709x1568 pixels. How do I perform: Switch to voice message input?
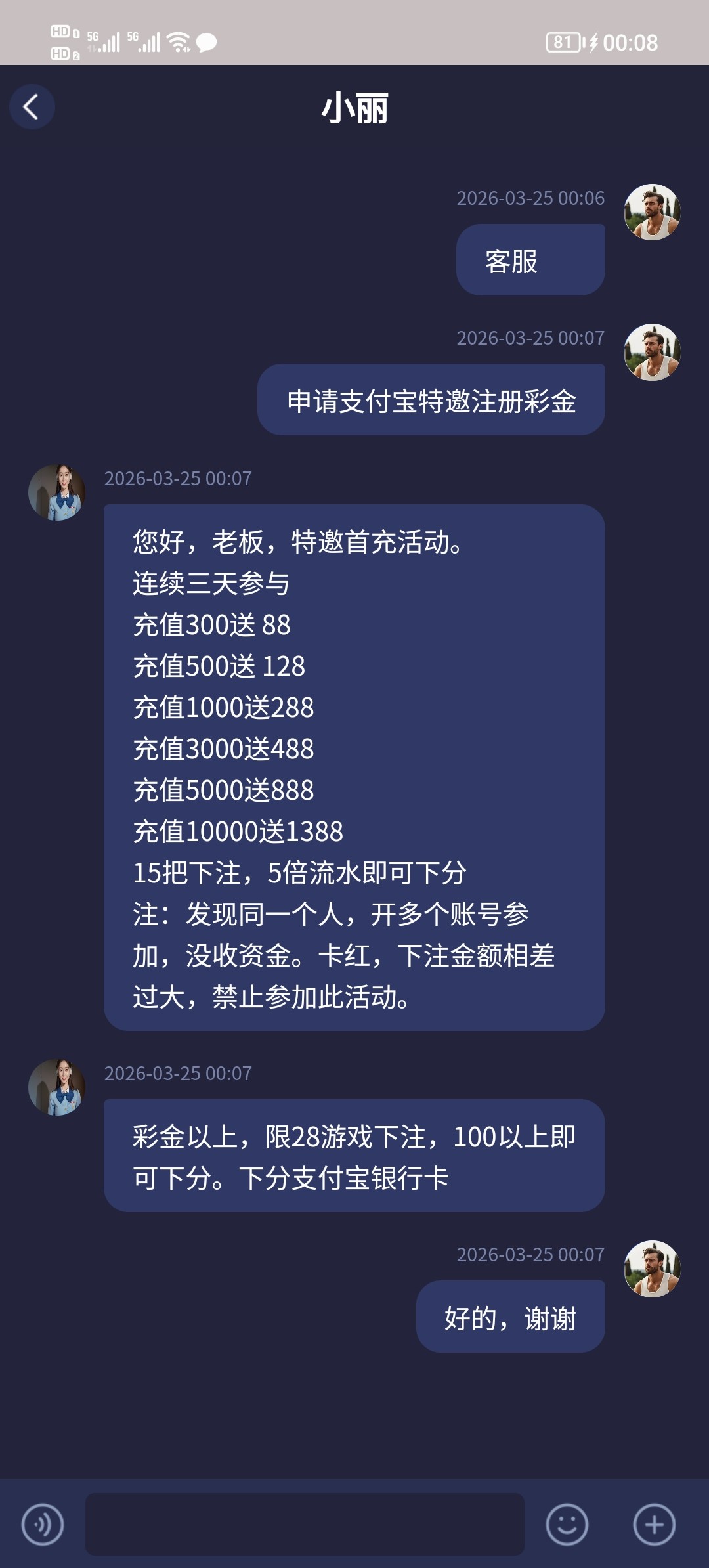pyautogui.click(x=43, y=1524)
